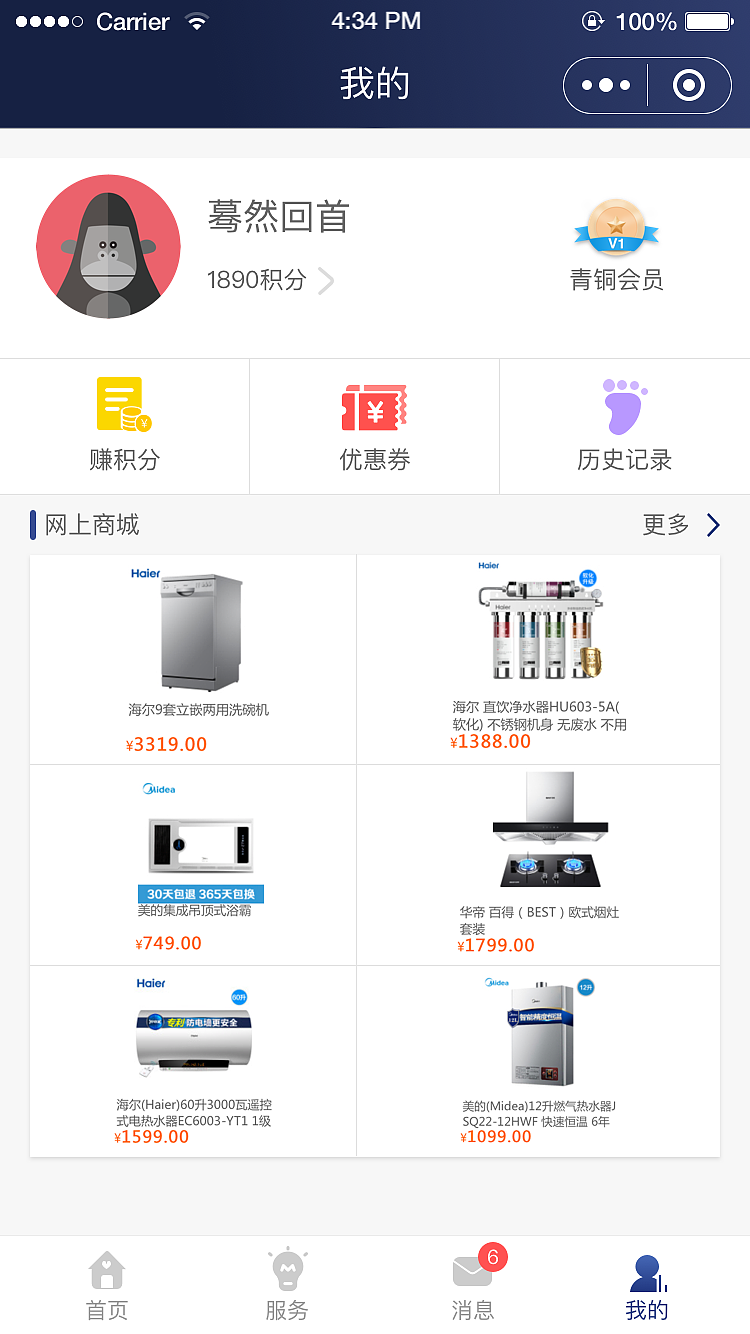Expand the 1890积分 chevron arrow
750x1334 pixels.
coord(325,281)
